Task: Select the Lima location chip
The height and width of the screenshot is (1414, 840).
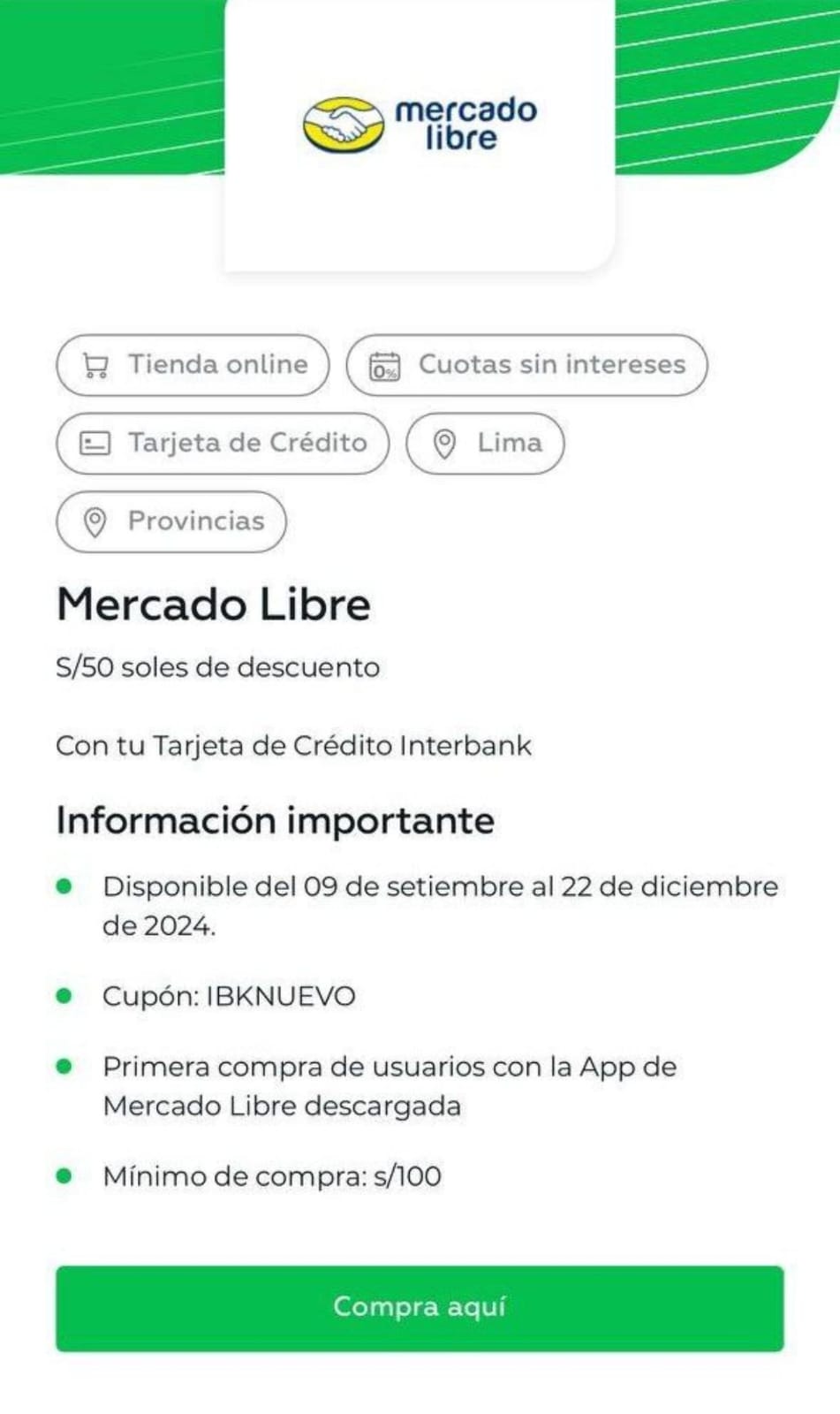Action: click(x=485, y=443)
